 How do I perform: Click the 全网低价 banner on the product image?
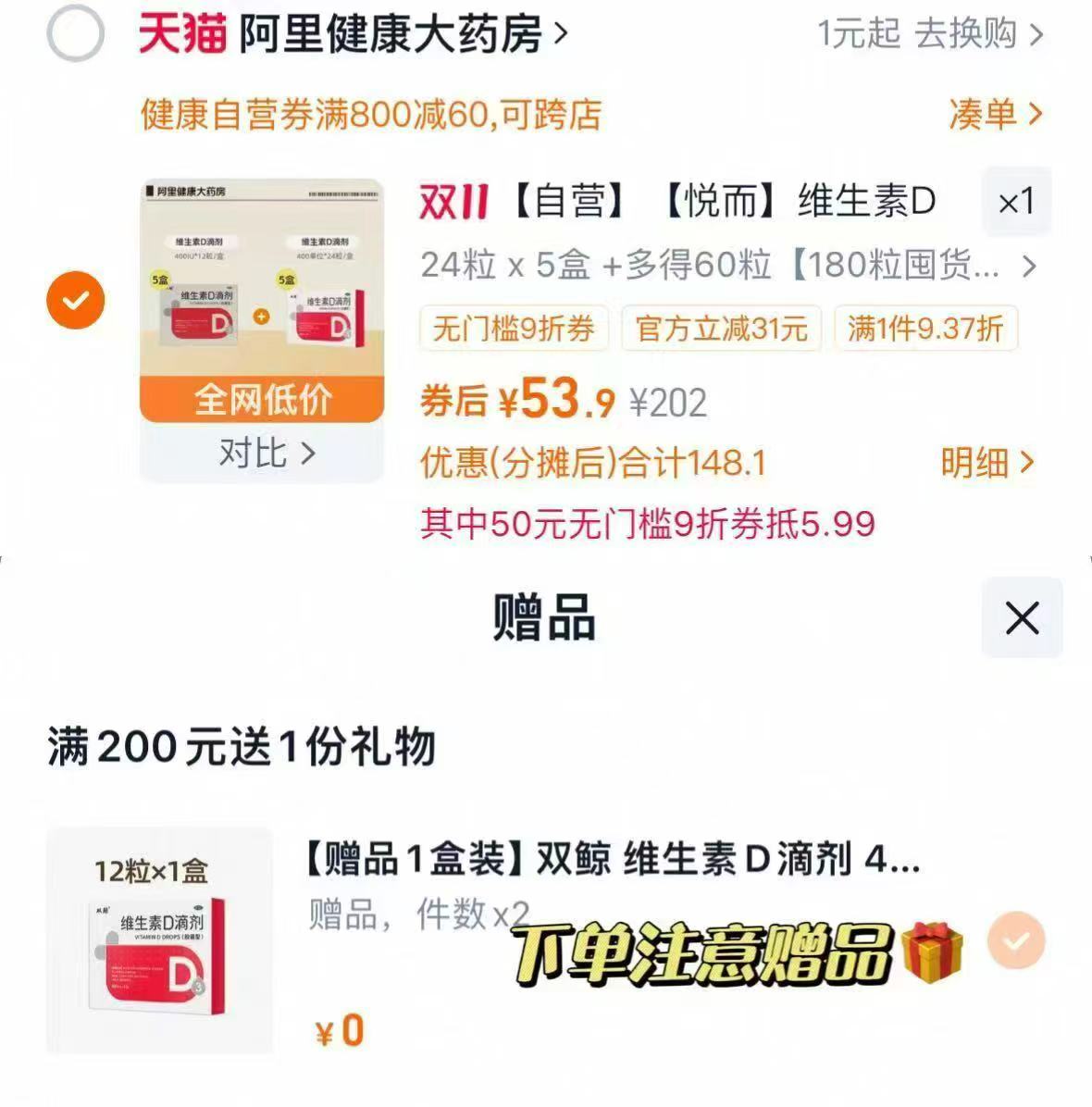tap(262, 399)
